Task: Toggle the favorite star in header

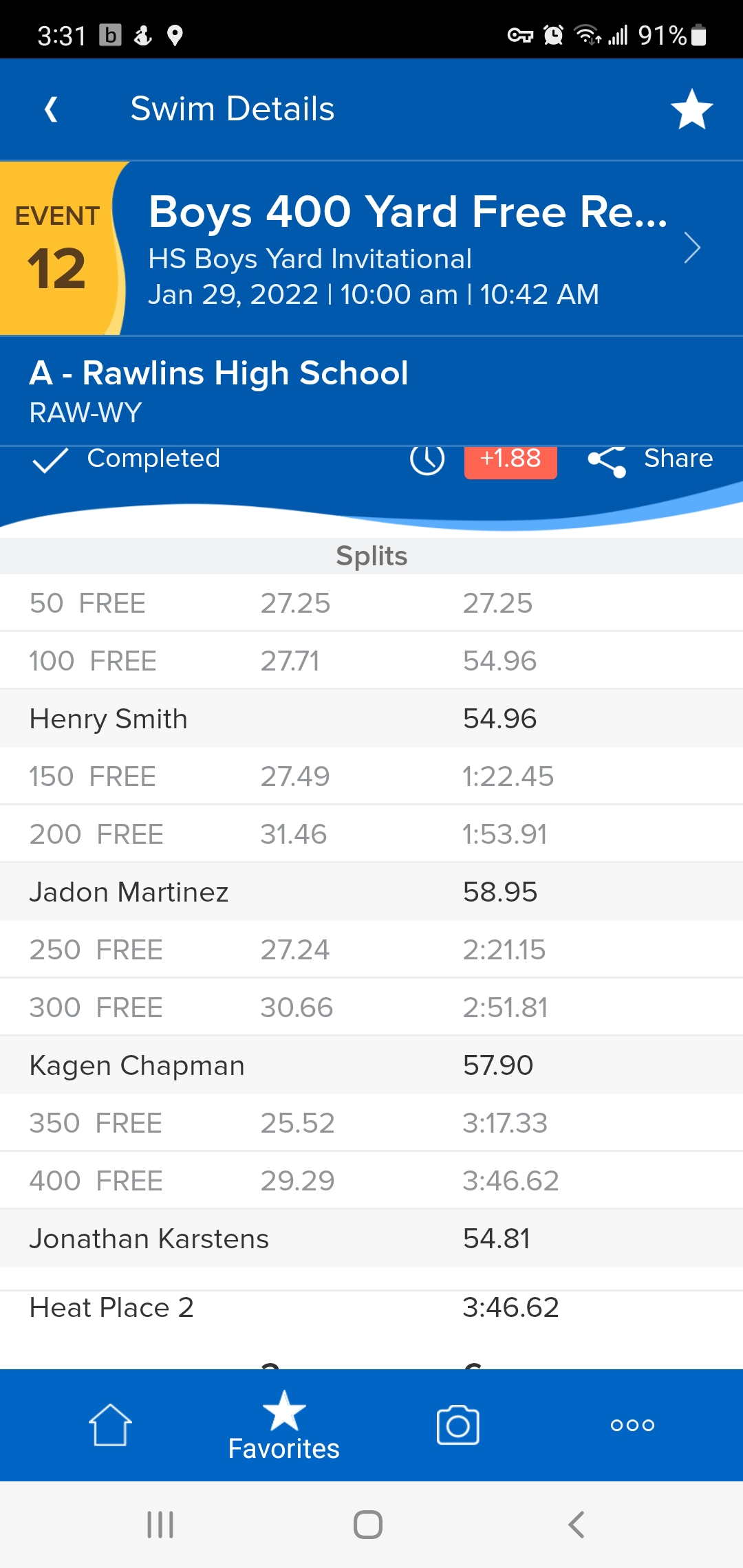Action: [691, 109]
